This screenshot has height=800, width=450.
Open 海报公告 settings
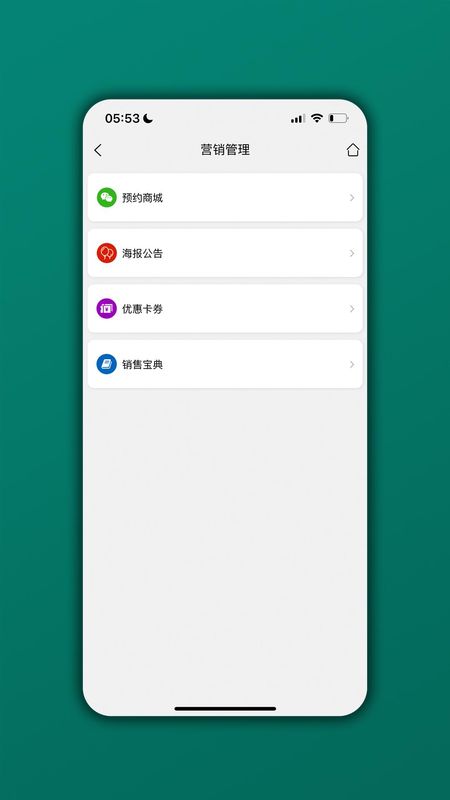click(225, 253)
